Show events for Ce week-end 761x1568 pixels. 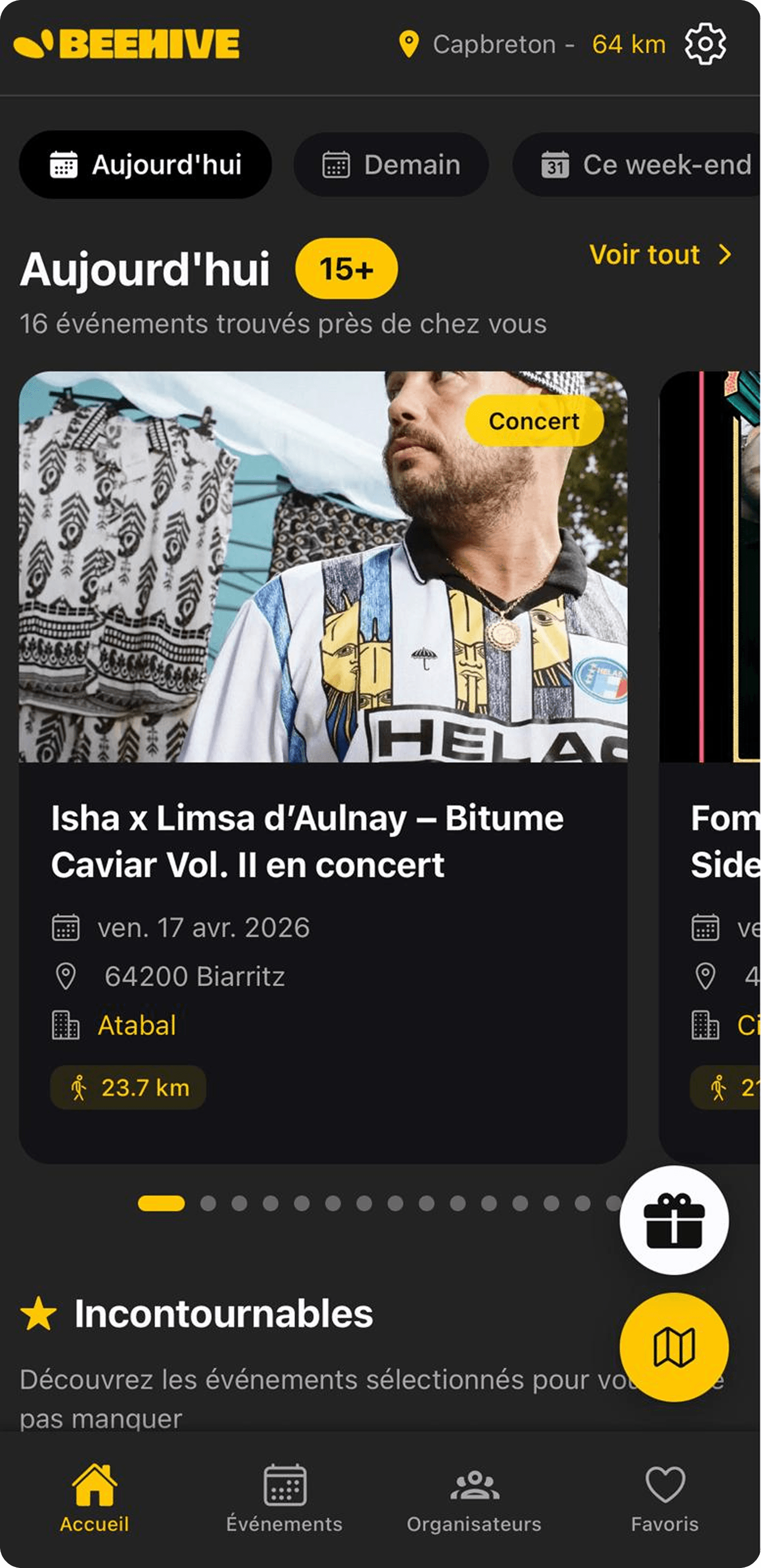click(645, 164)
